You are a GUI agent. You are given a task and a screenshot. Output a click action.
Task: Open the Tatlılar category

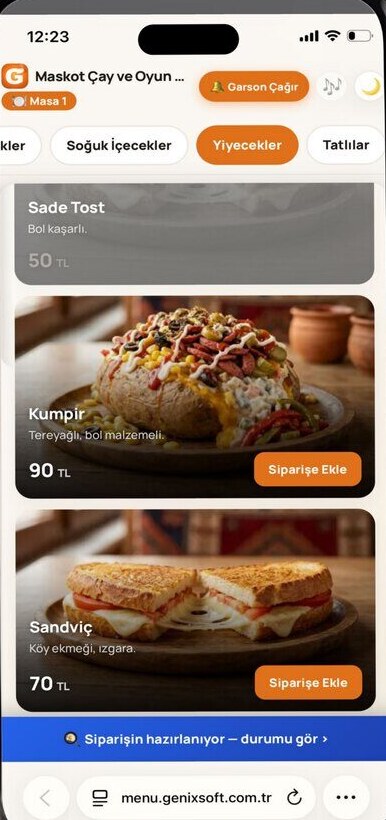click(x=346, y=145)
